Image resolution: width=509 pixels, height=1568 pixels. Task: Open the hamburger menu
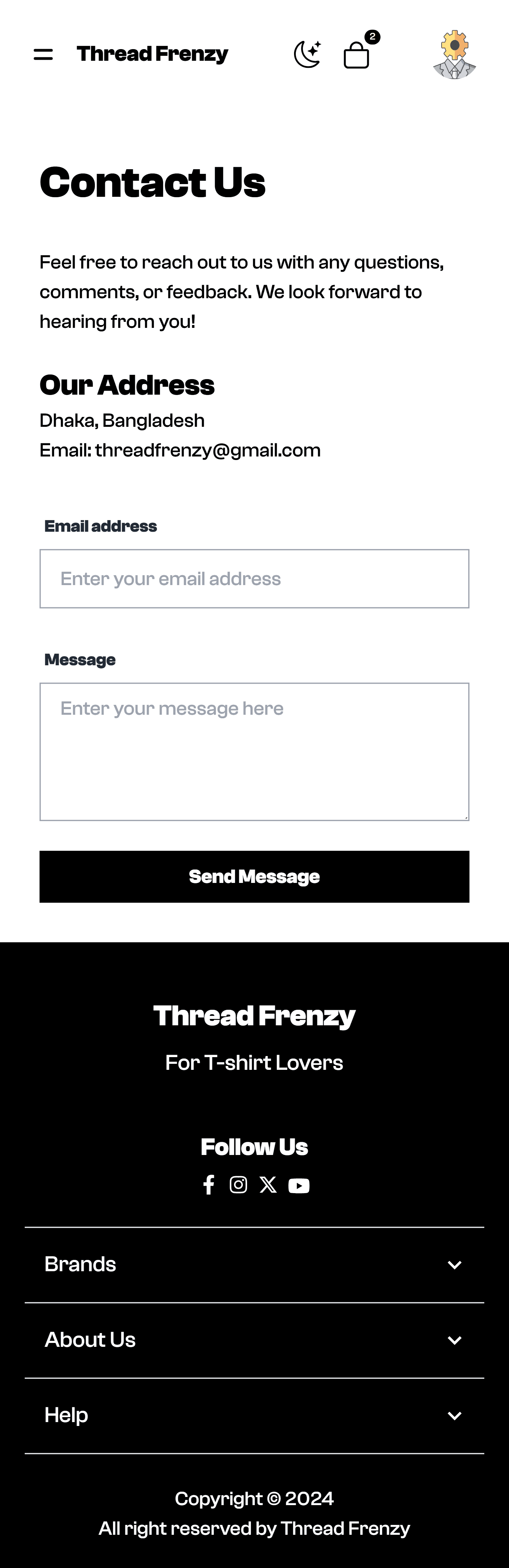pos(43,55)
